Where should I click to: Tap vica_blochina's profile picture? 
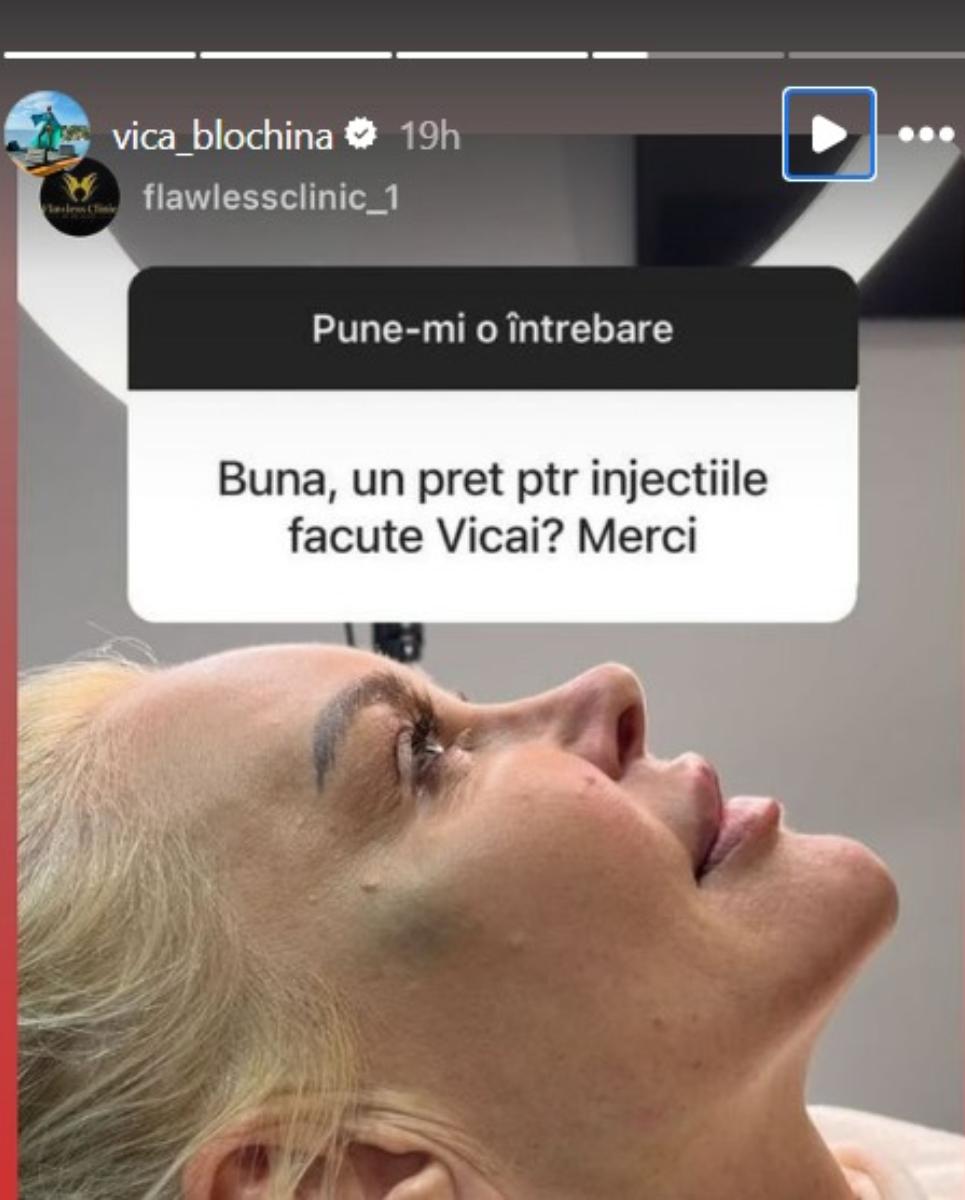point(47,133)
